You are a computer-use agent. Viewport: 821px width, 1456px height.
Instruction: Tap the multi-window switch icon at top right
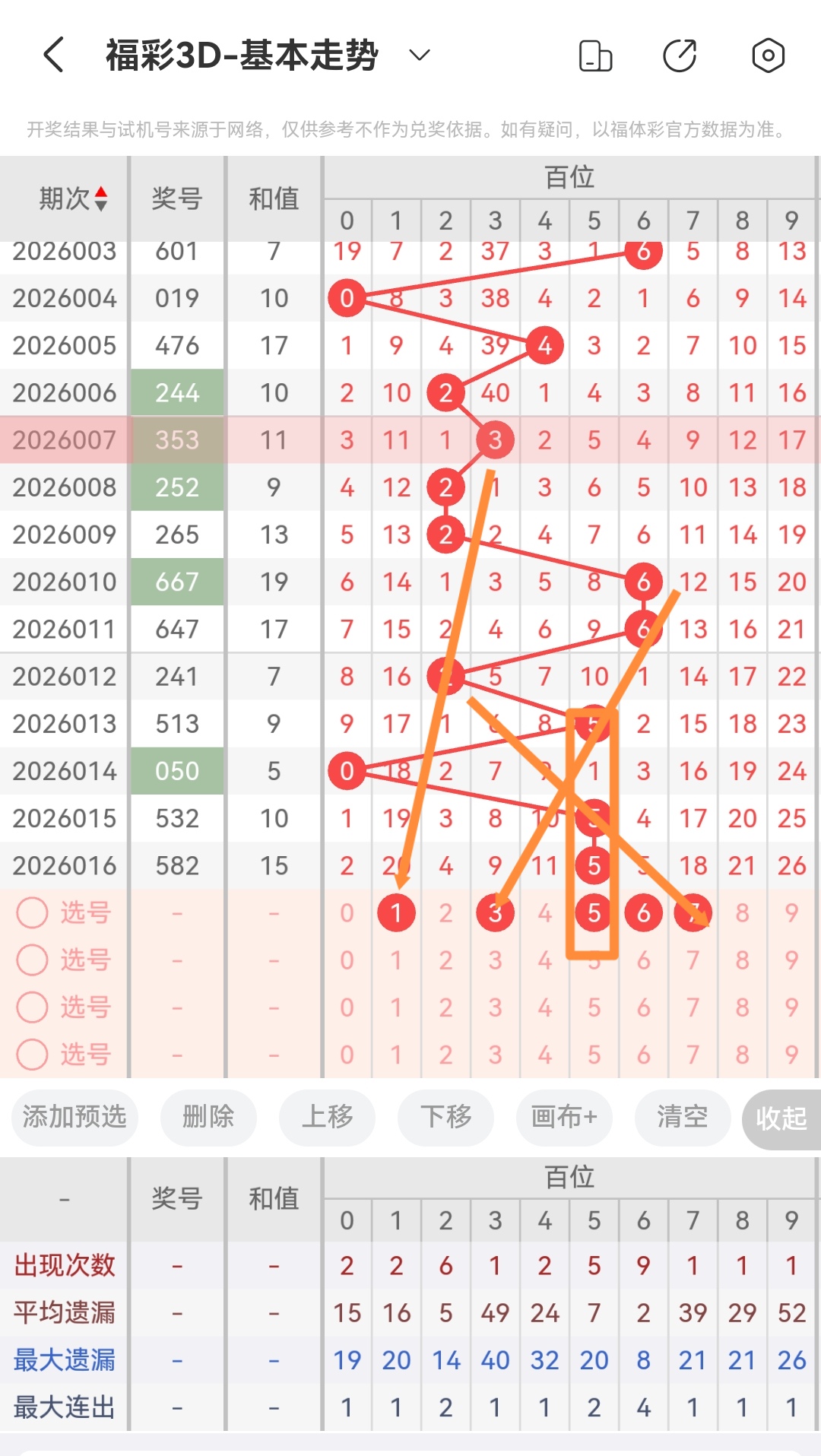[595, 55]
